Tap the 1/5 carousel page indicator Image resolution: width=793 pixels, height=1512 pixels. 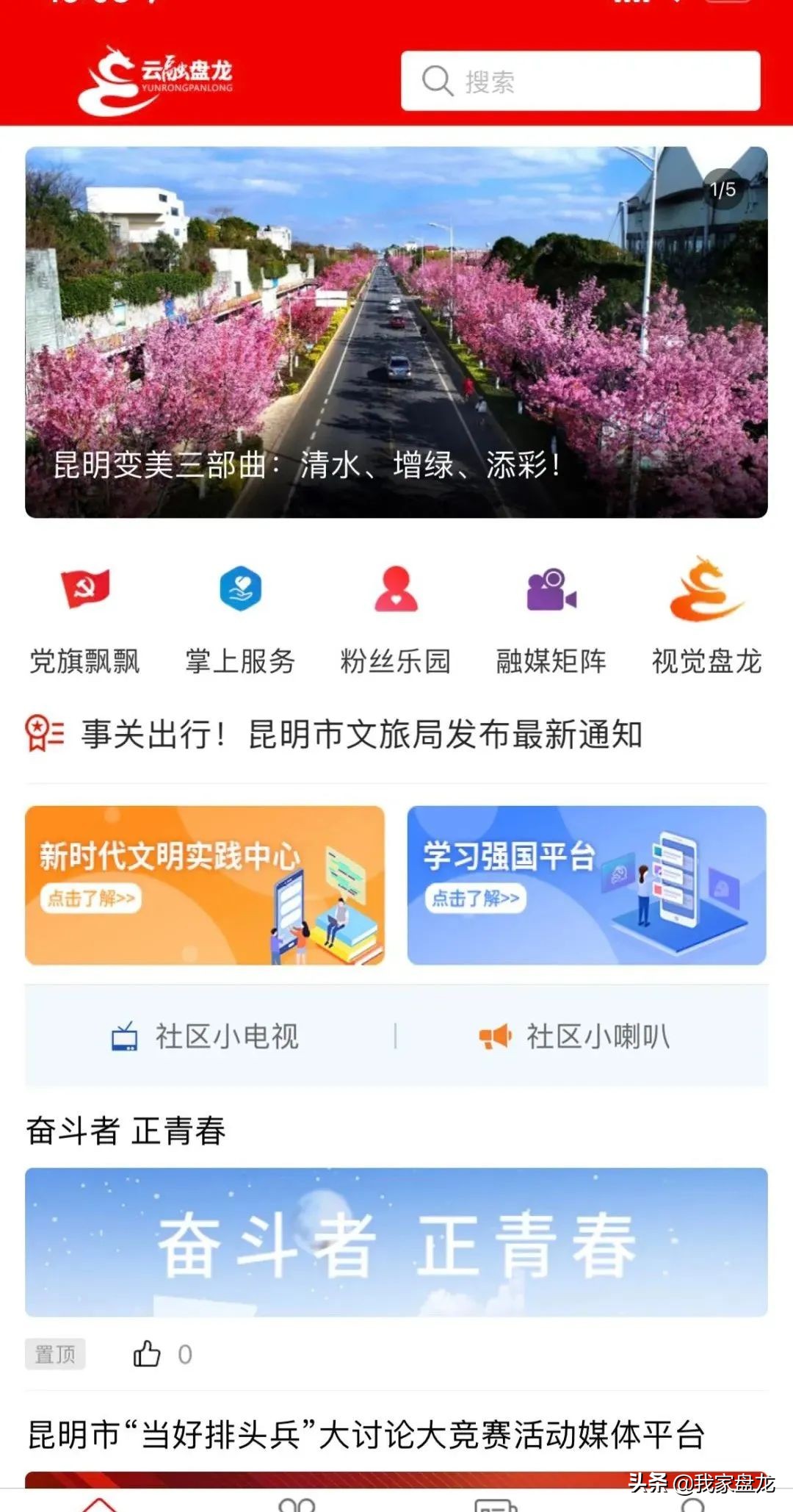point(723,187)
